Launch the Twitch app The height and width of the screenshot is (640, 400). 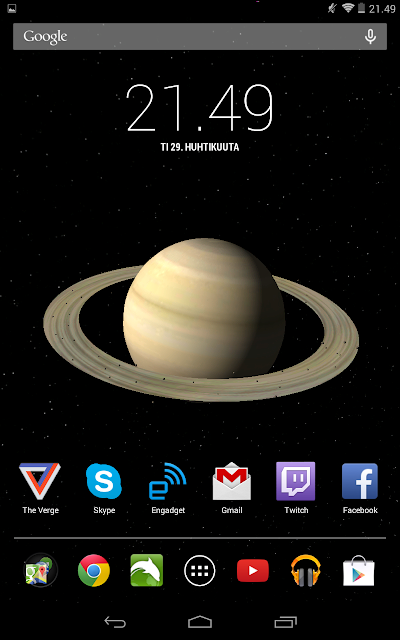tap(296, 488)
